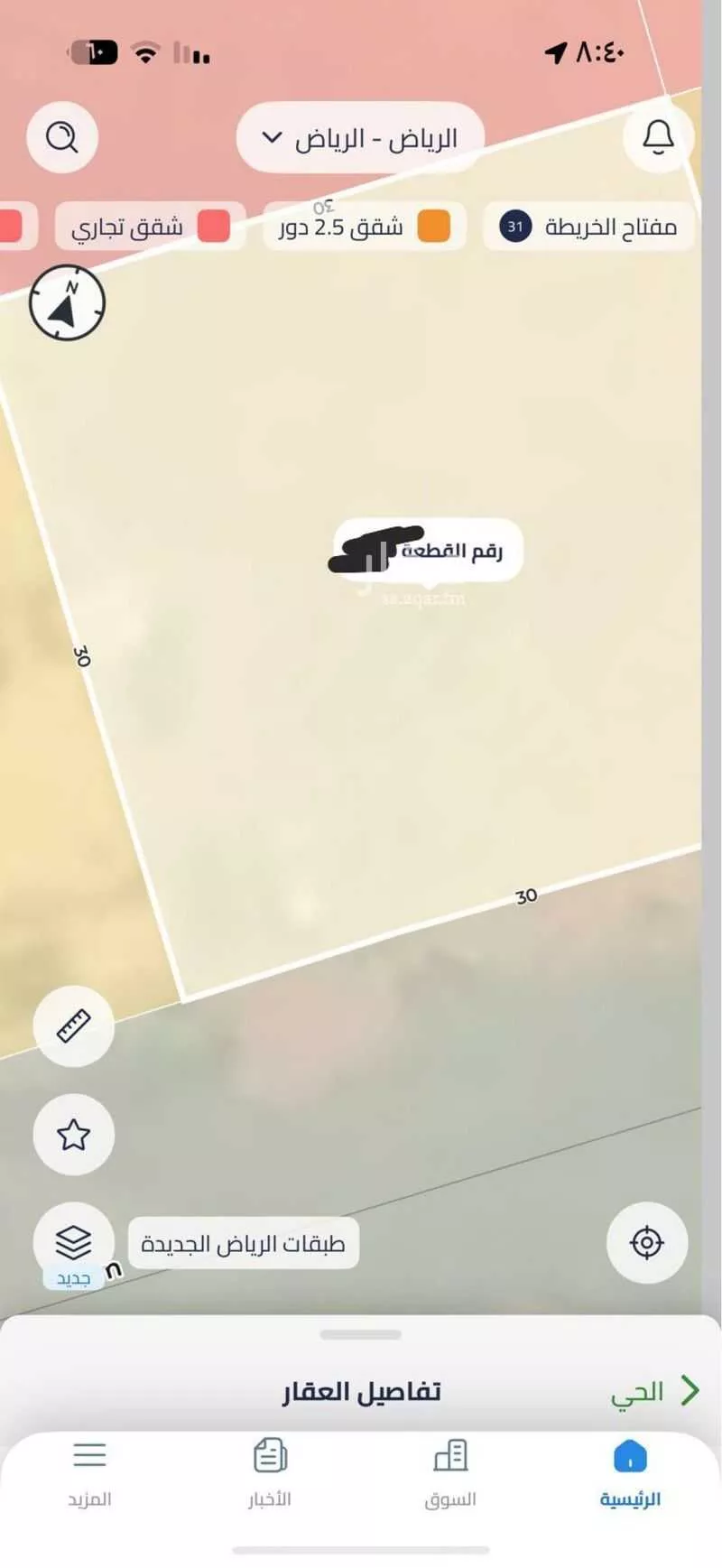
Task: Reset map orientation with the compass
Action: (67, 303)
